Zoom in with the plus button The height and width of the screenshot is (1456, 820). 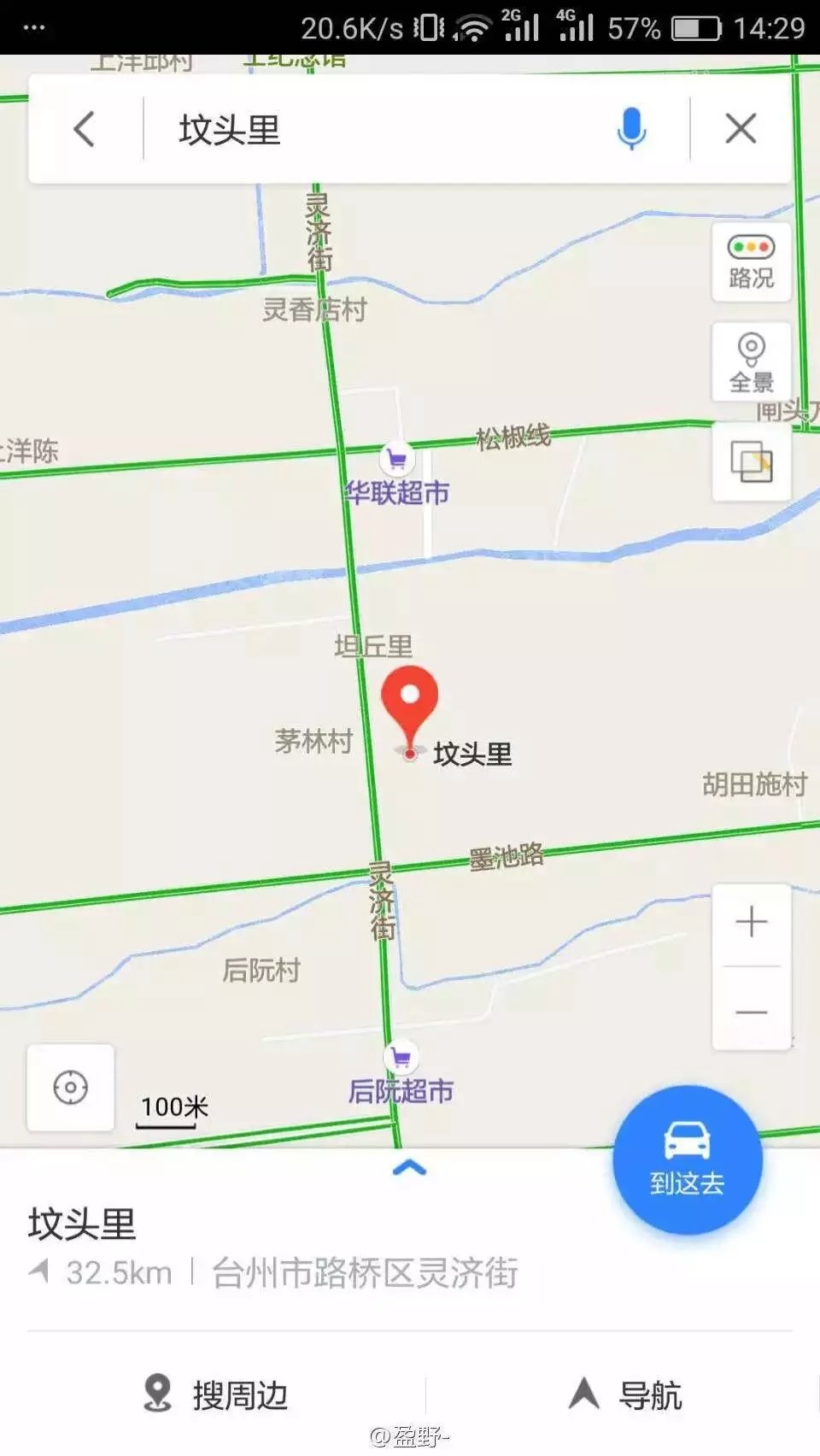752,923
